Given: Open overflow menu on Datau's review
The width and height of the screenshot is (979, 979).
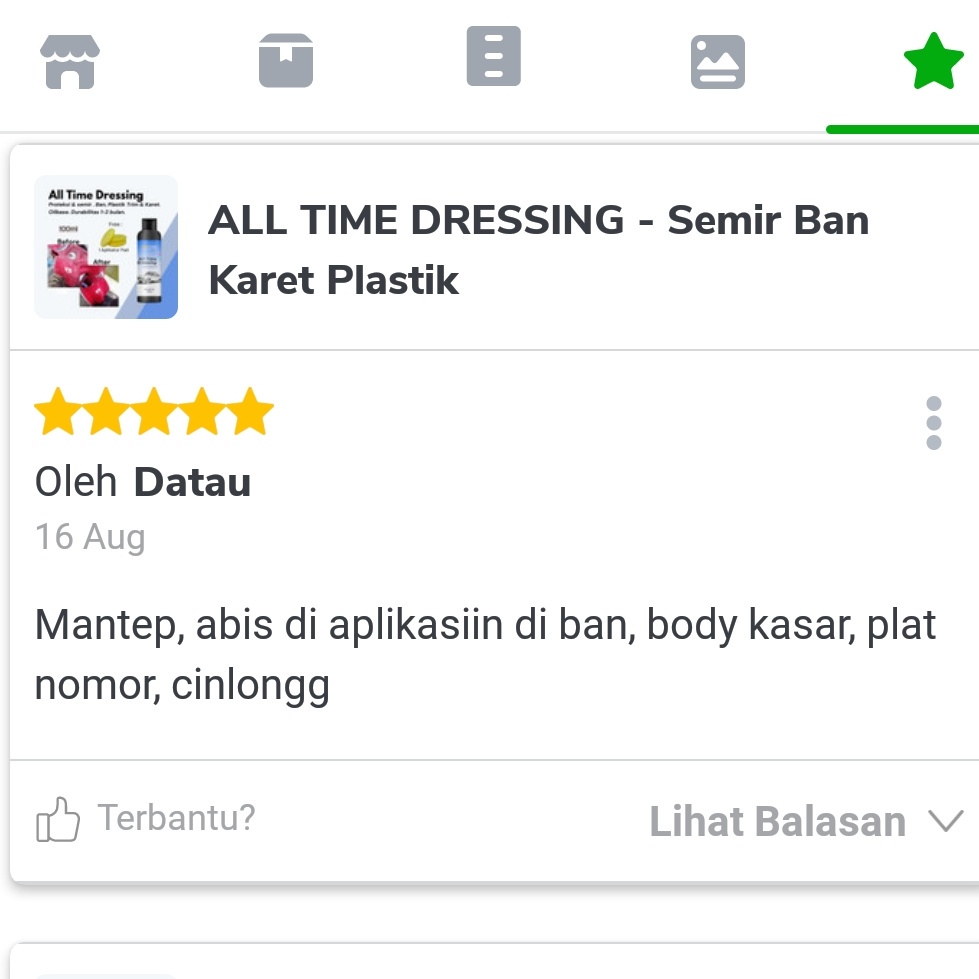Looking at the screenshot, I should (933, 423).
